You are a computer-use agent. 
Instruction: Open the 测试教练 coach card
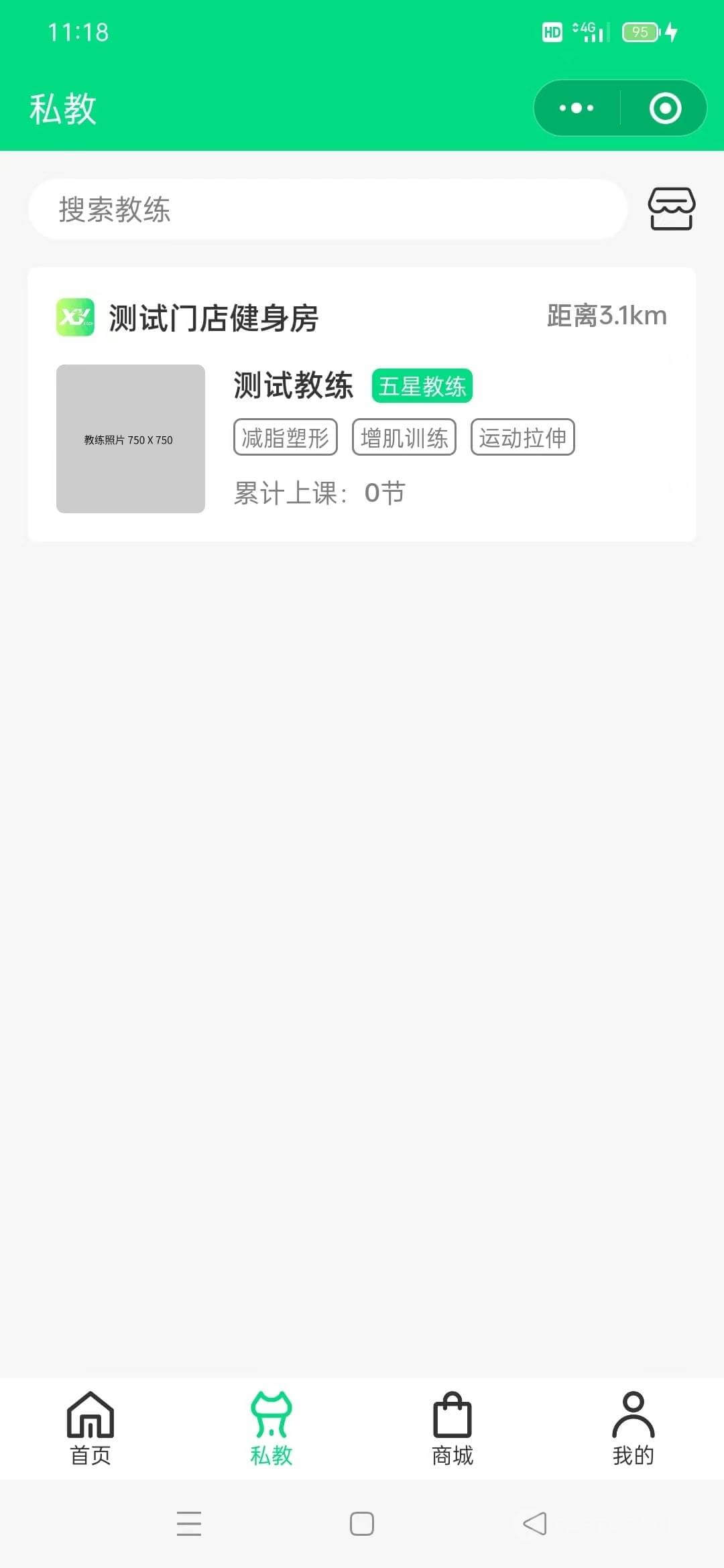362,439
